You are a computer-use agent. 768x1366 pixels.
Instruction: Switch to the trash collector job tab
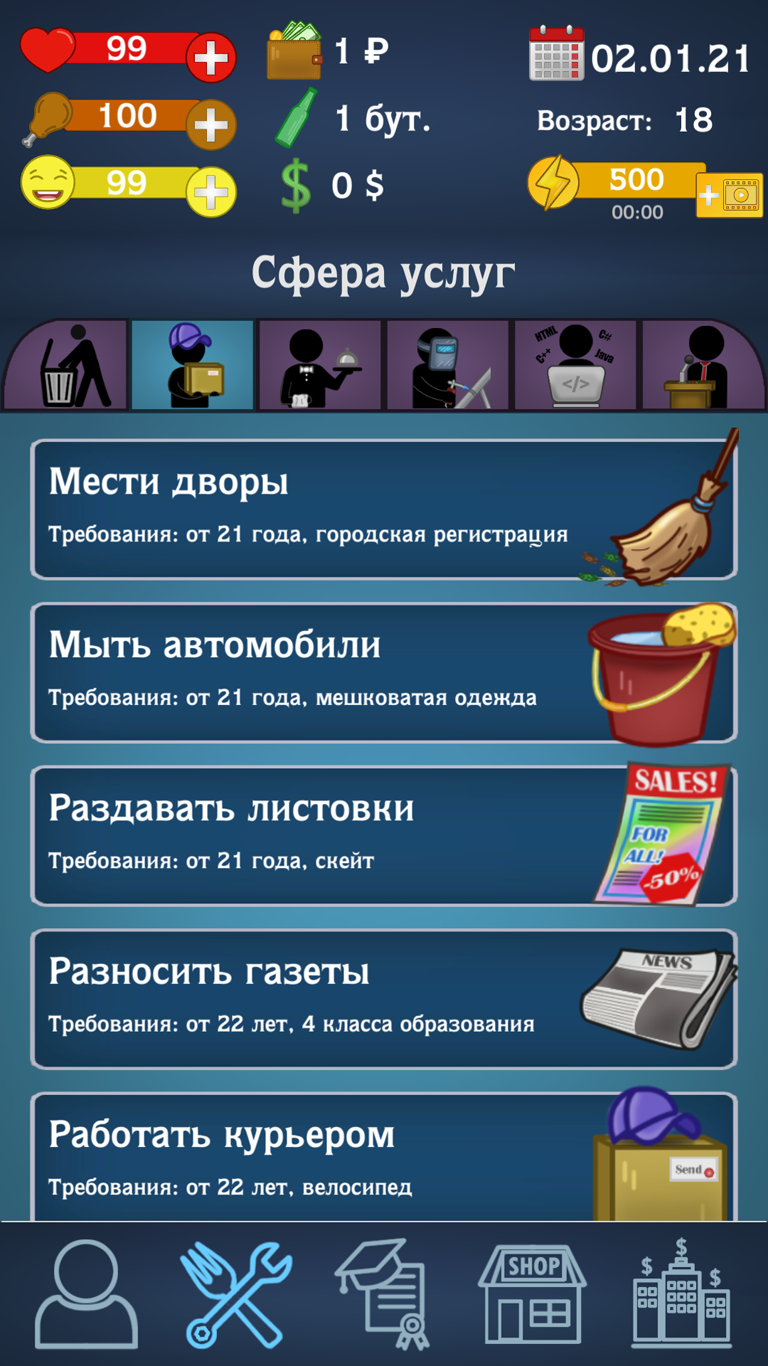click(66, 365)
